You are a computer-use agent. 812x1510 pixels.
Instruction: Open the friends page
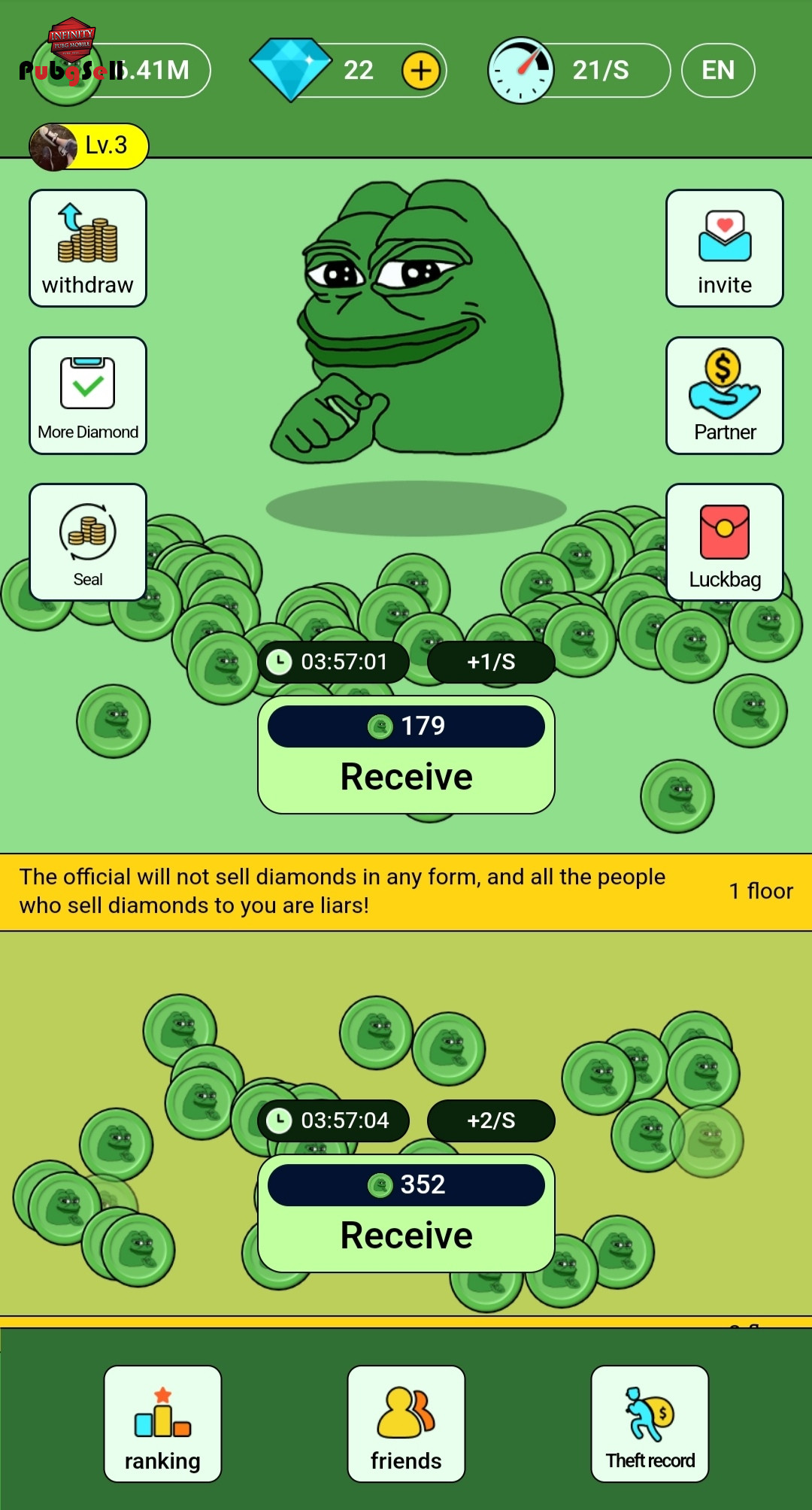pos(406,1424)
